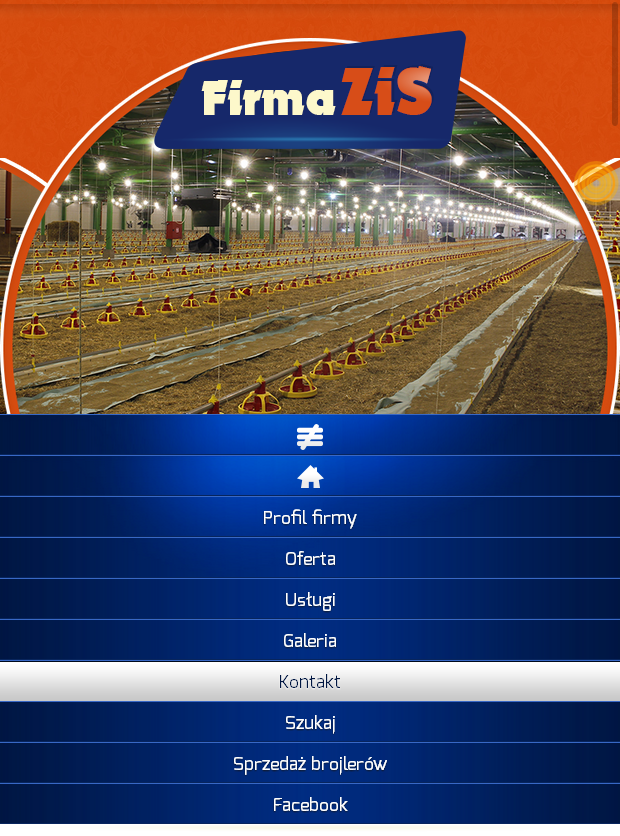
Task: Select the Usługi menu item
Action: pos(310,600)
